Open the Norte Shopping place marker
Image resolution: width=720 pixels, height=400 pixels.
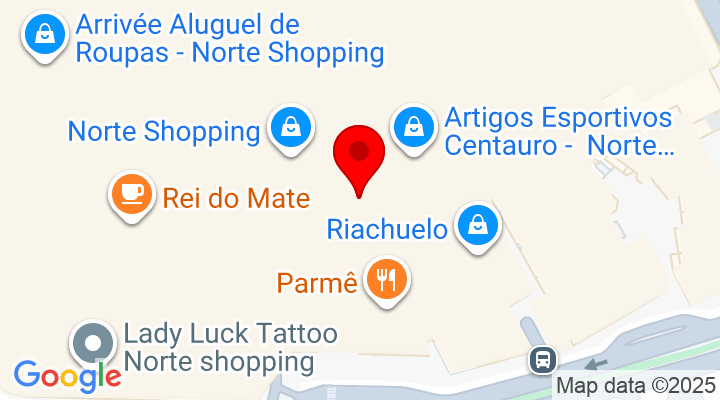click(289, 129)
